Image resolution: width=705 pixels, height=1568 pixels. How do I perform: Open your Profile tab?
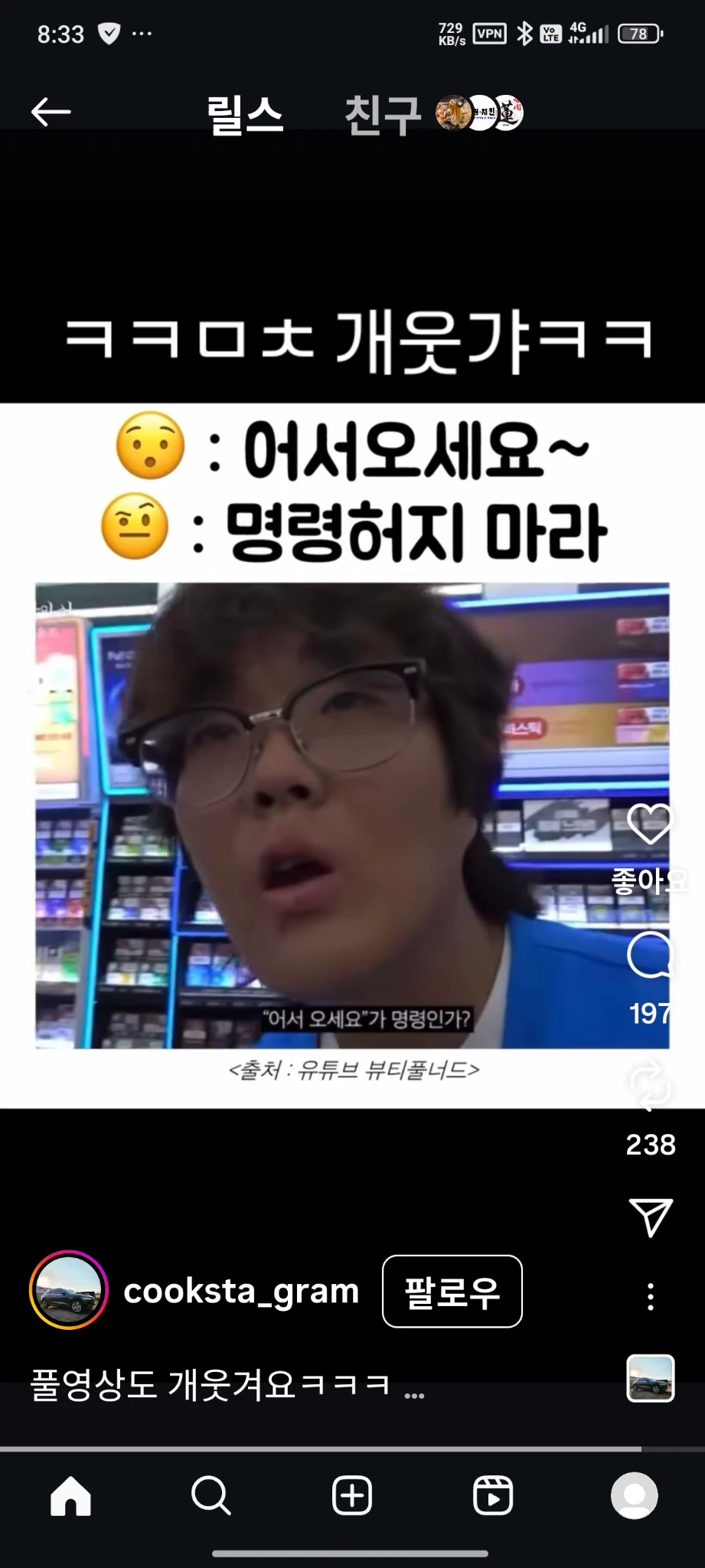tap(634, 1496)
